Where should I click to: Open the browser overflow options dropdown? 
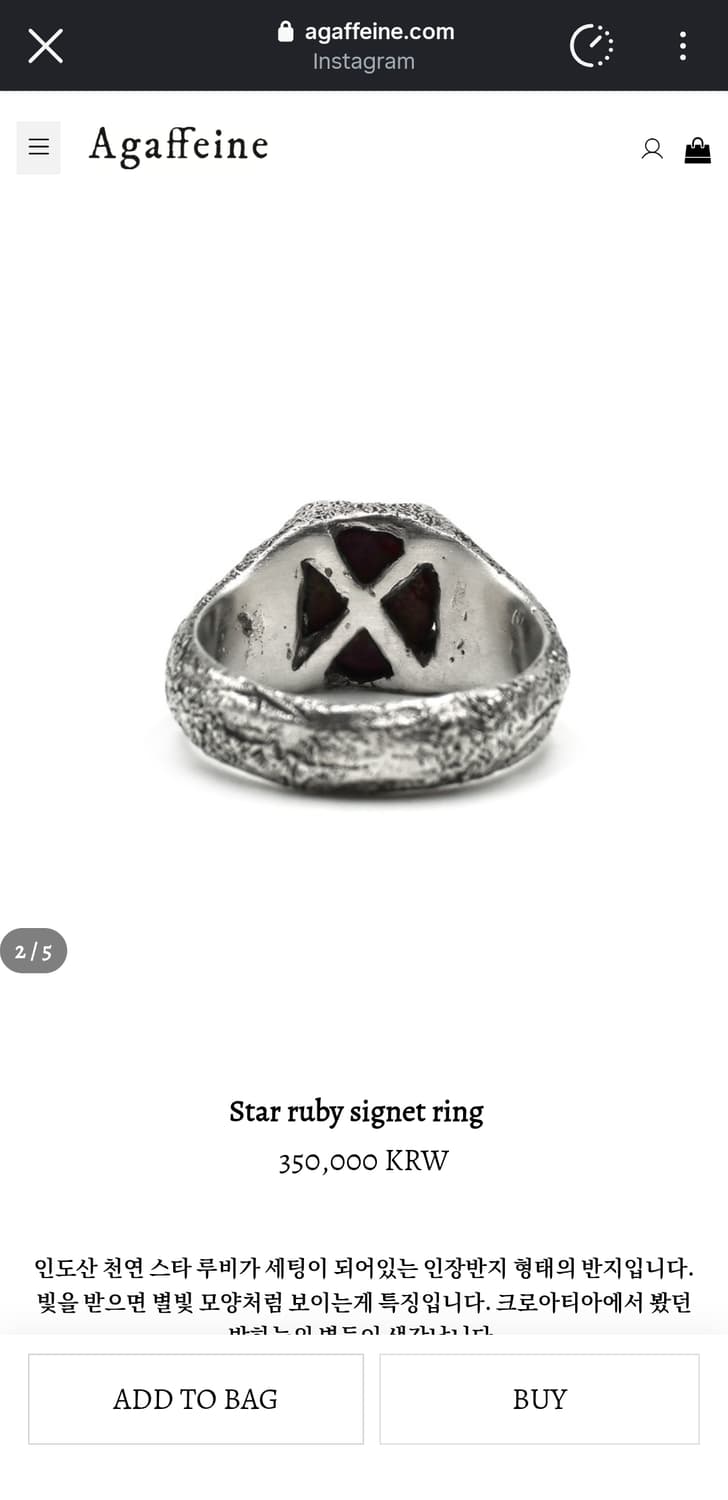click(682, 45)
